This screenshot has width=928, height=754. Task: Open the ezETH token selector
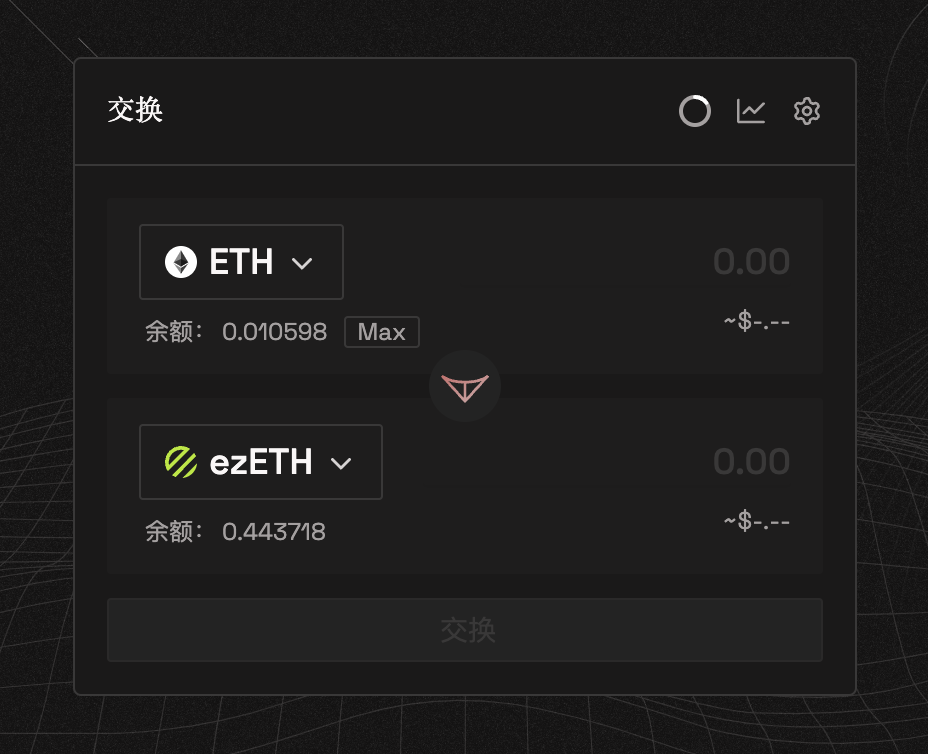pyautogui.click(x=260, y=462)
